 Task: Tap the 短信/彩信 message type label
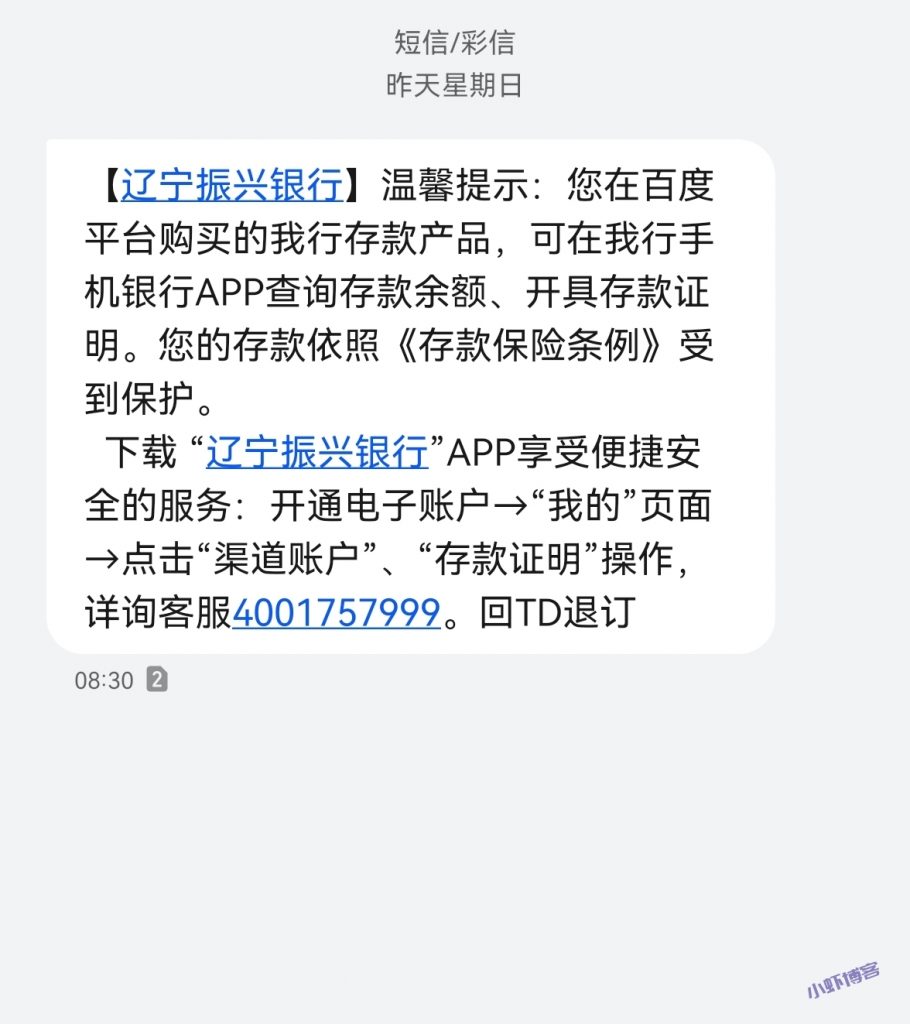point(455,42)
